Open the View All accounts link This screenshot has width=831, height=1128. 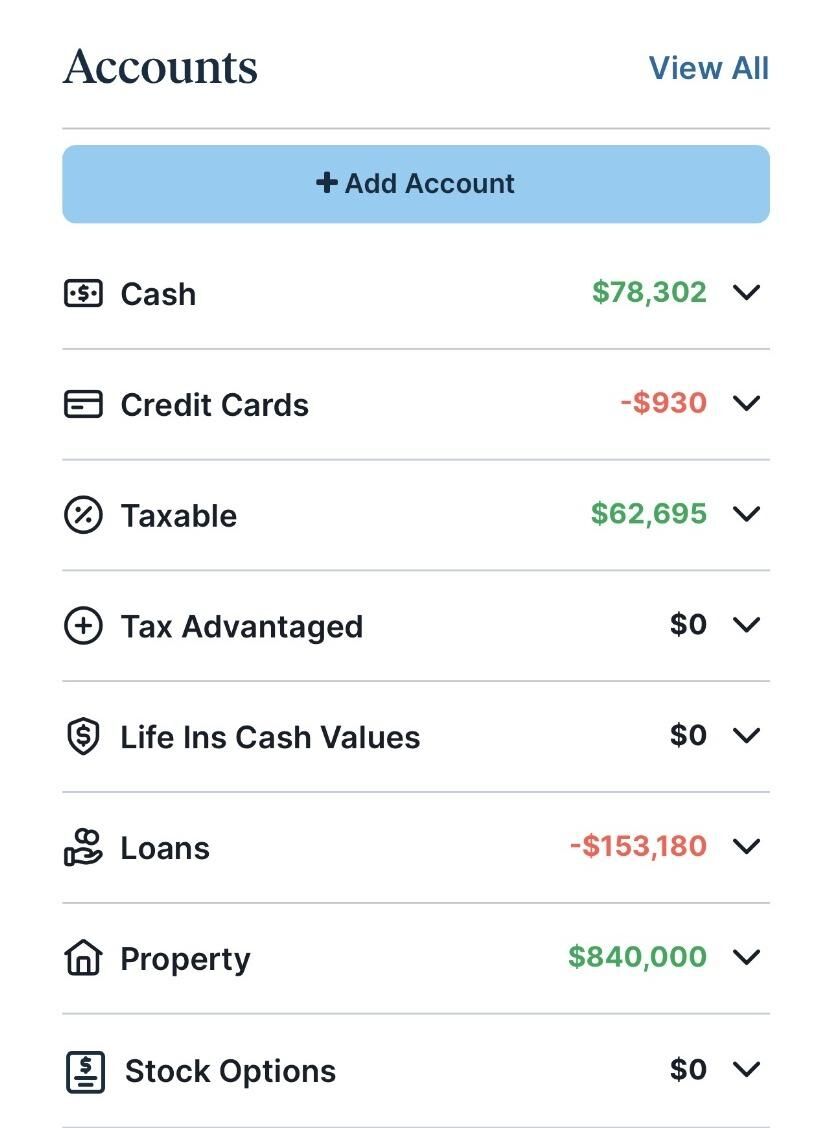coord(708,68)
